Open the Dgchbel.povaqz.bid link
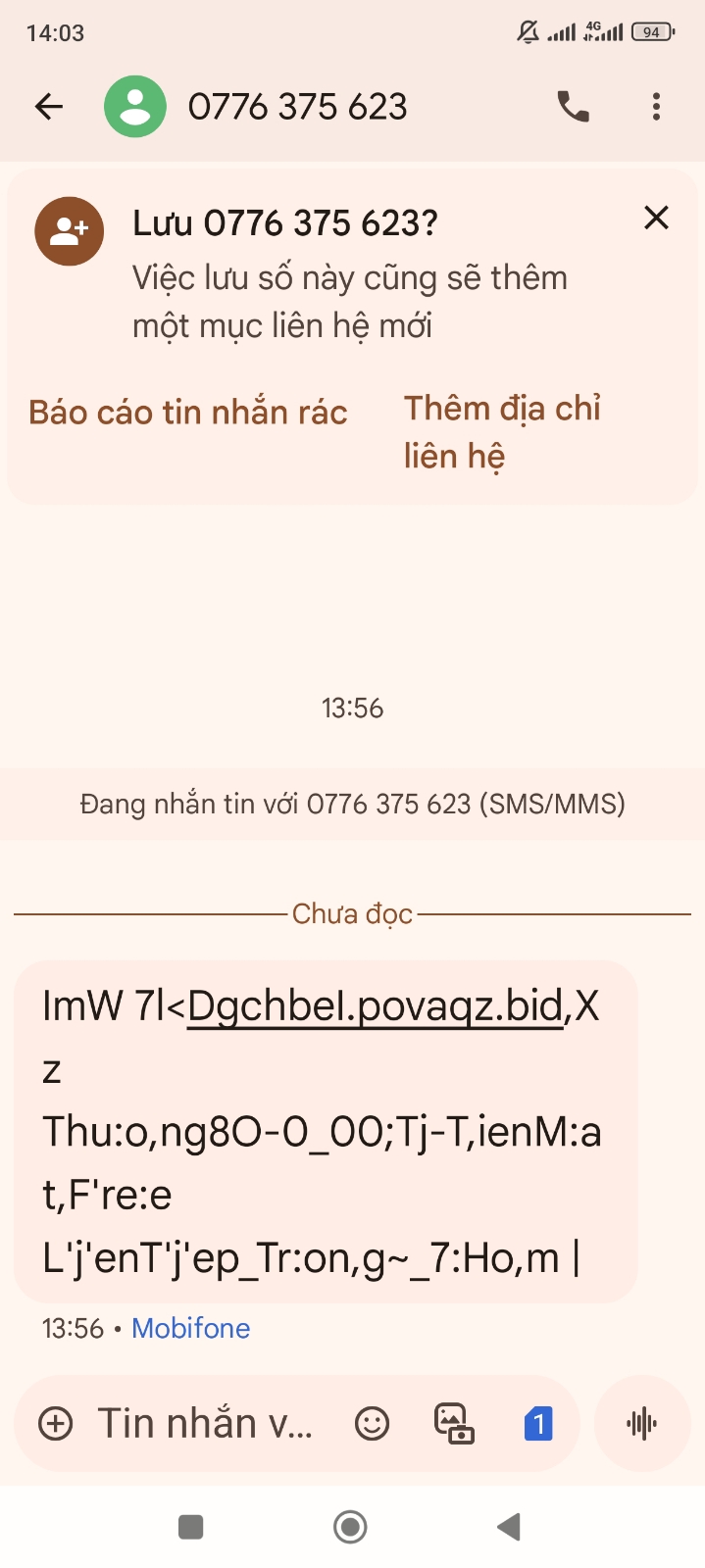The width and height of the screenshot is (705, 1568). (x=375, y=1006)
